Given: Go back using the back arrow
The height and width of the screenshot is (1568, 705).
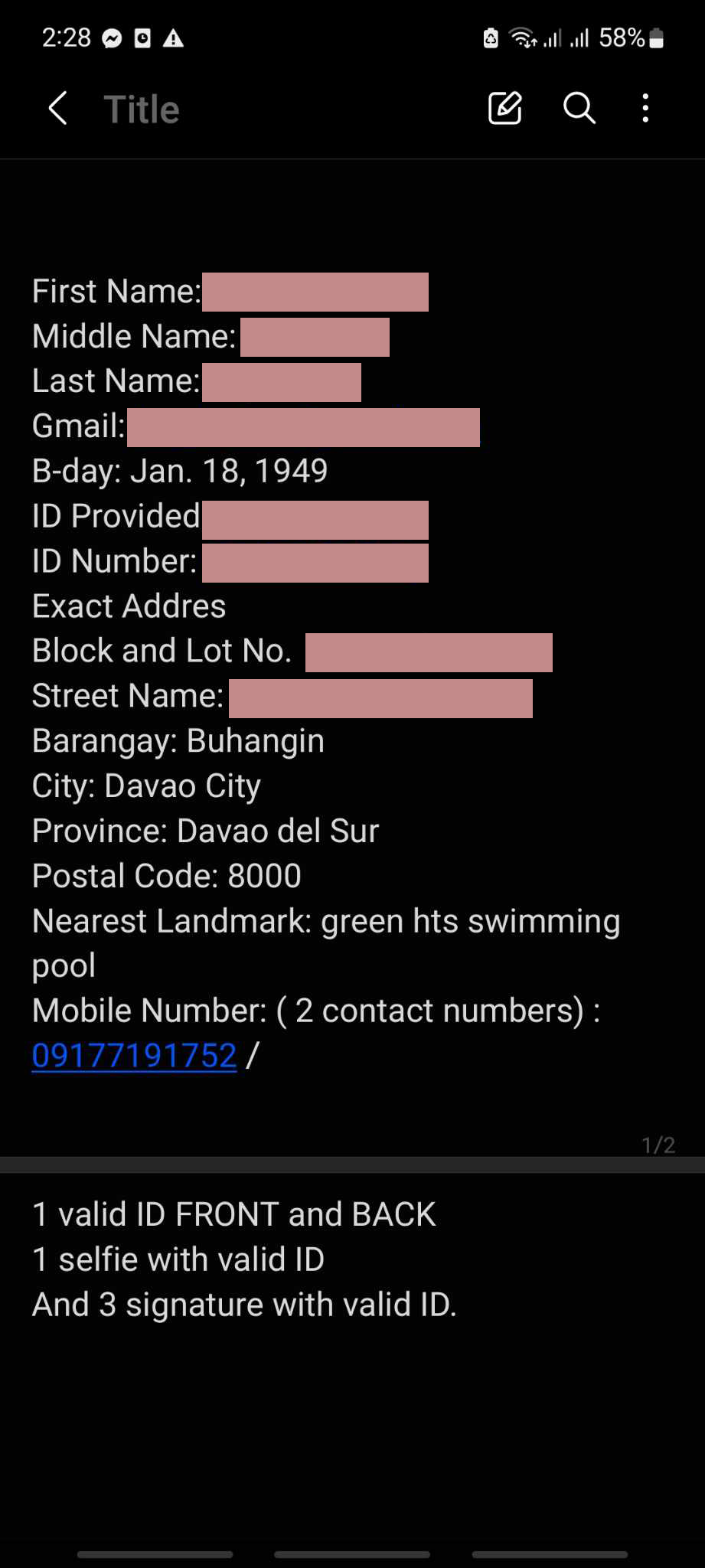Looking at the screenshot, I should (x=57, y=109).
